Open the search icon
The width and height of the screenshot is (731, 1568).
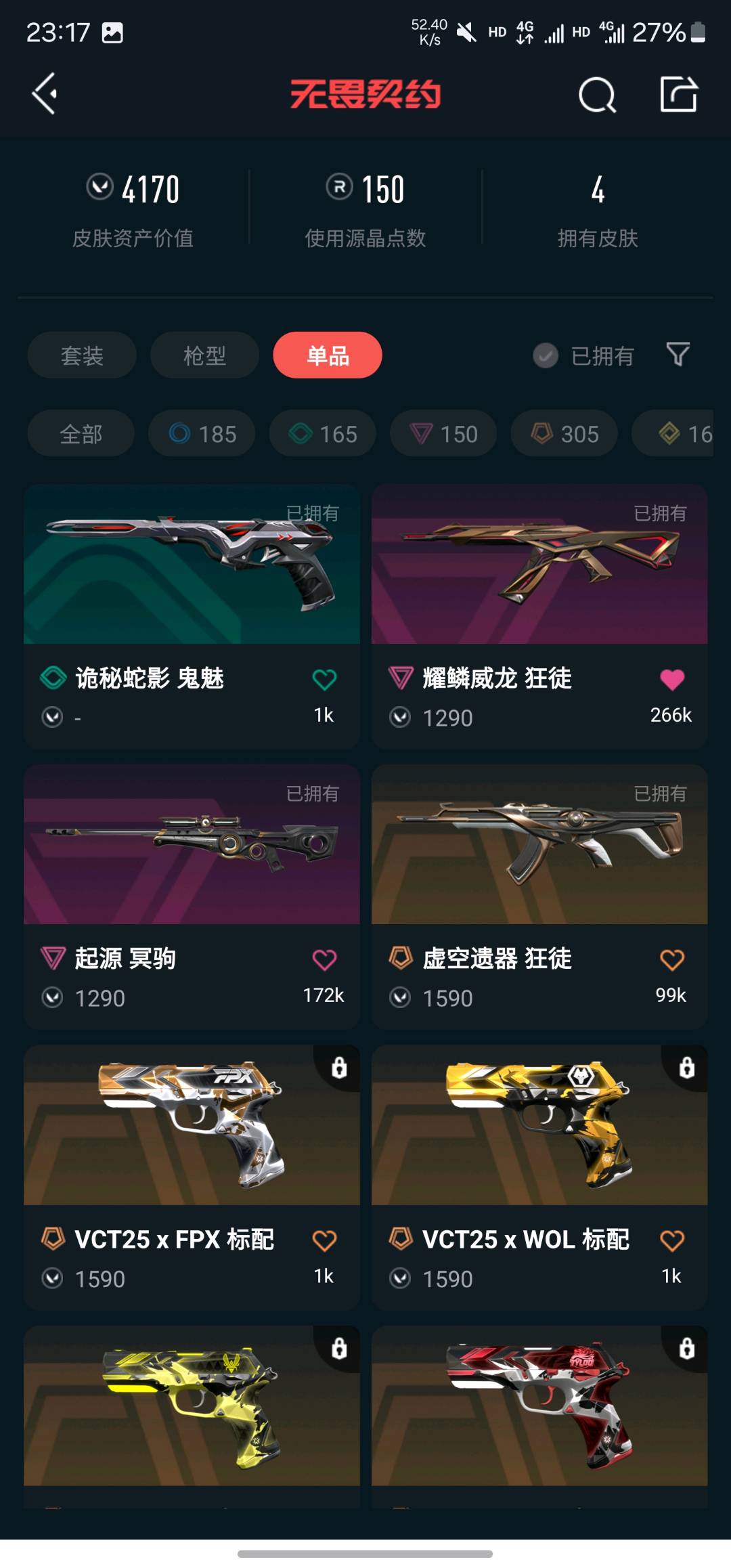[597, 95]
